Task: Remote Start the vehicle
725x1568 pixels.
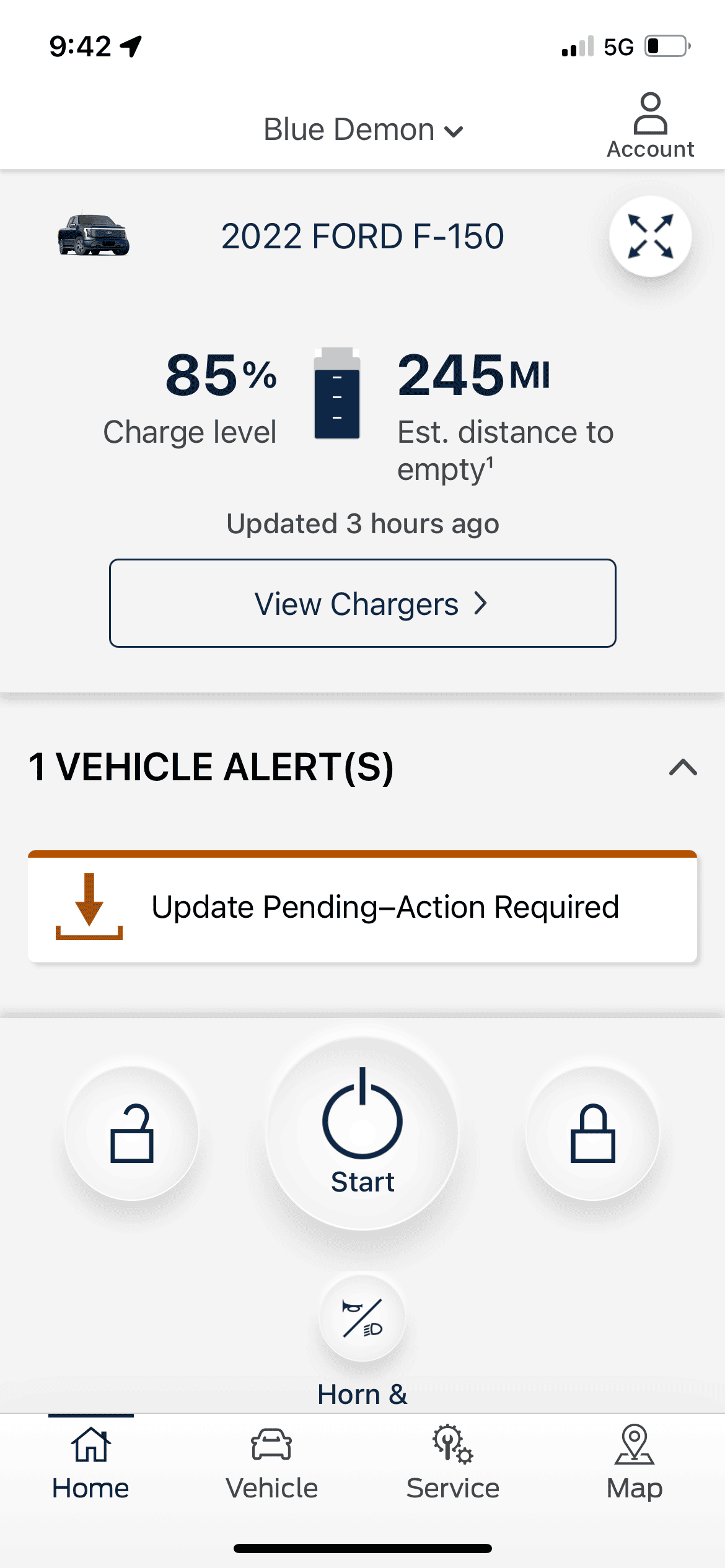Action: [x=362, y=1133]
